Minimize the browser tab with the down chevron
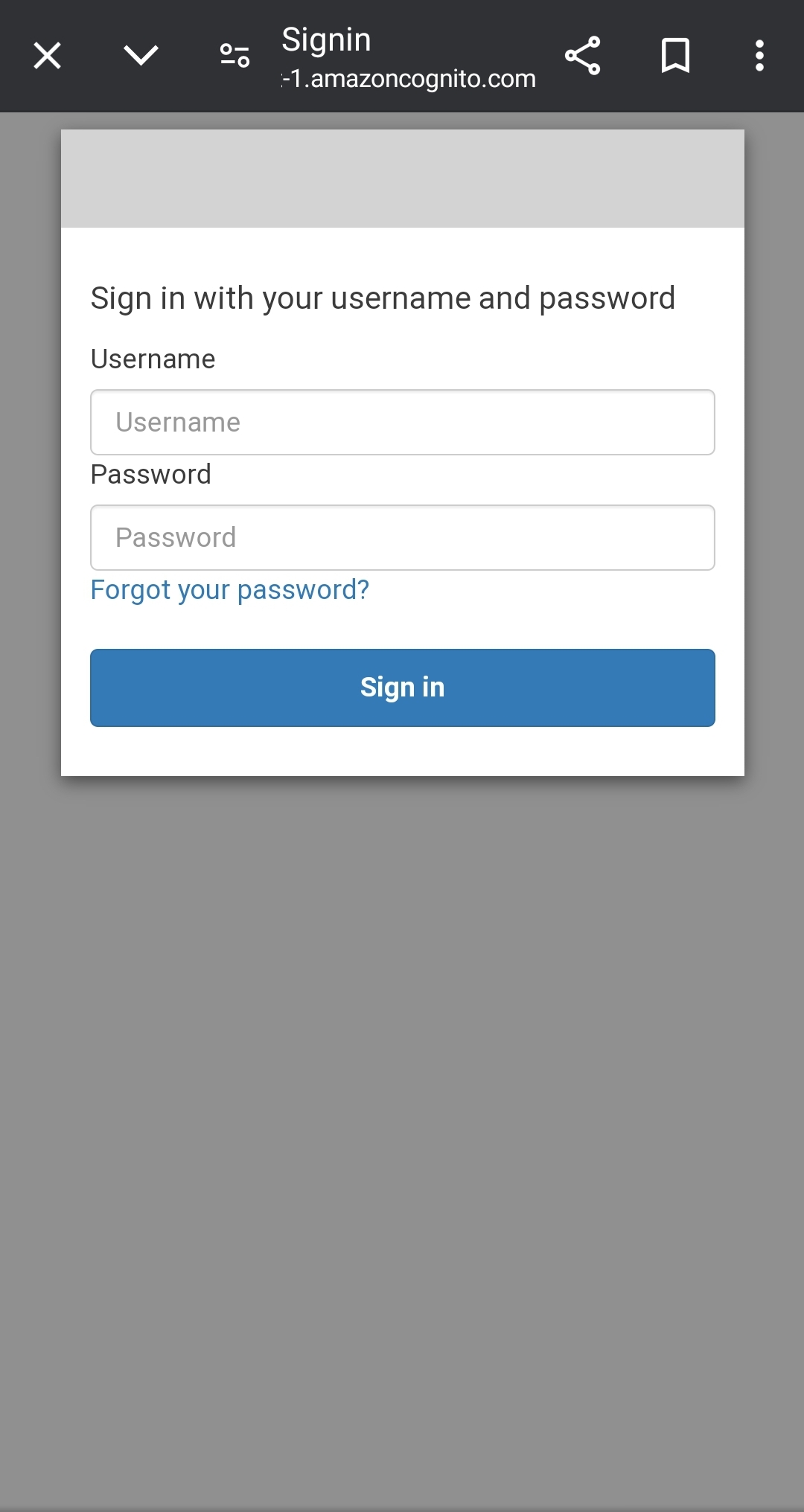The image size is (804, 1512). point(141,55)
